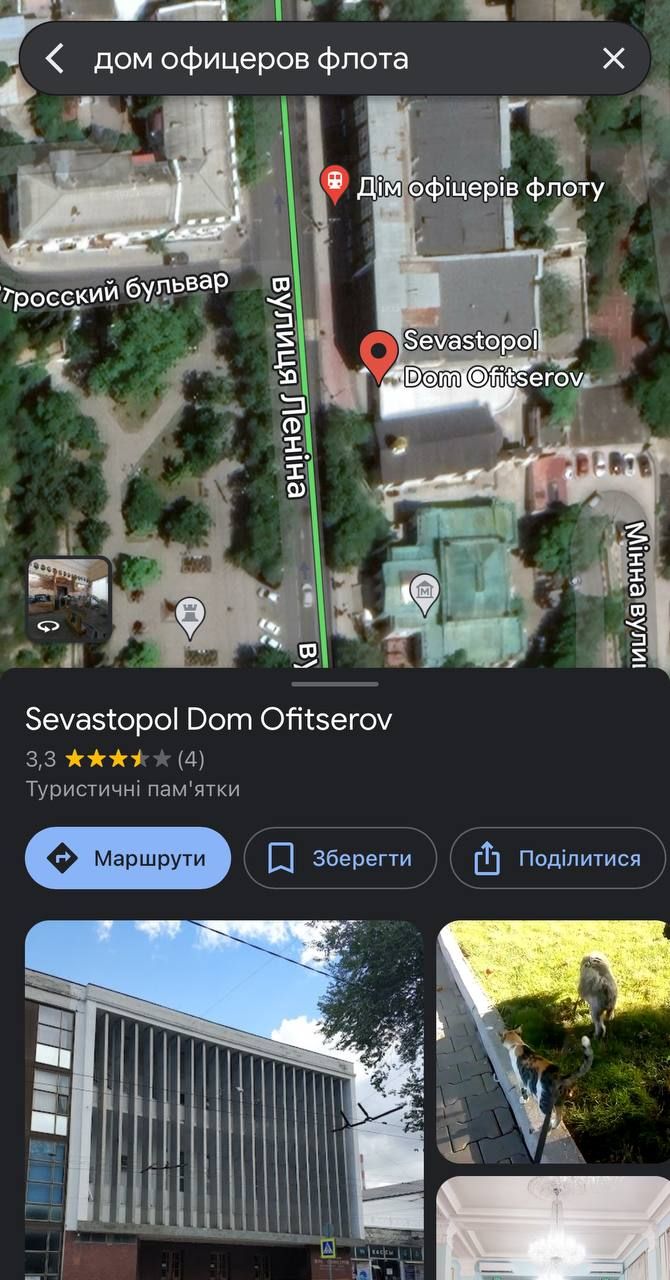Open the building facade photo
670x1280 pixels.
coord(224,1100)
